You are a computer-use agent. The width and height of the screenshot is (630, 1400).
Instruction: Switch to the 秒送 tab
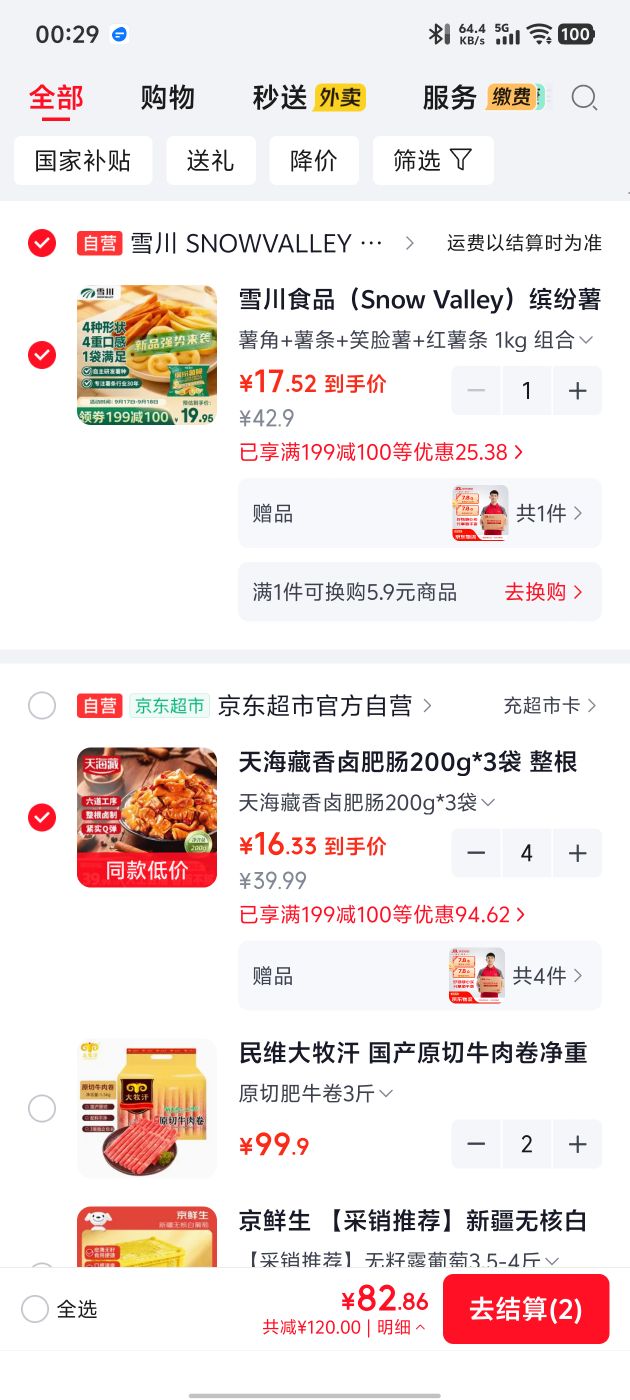(x=280, y=98)
